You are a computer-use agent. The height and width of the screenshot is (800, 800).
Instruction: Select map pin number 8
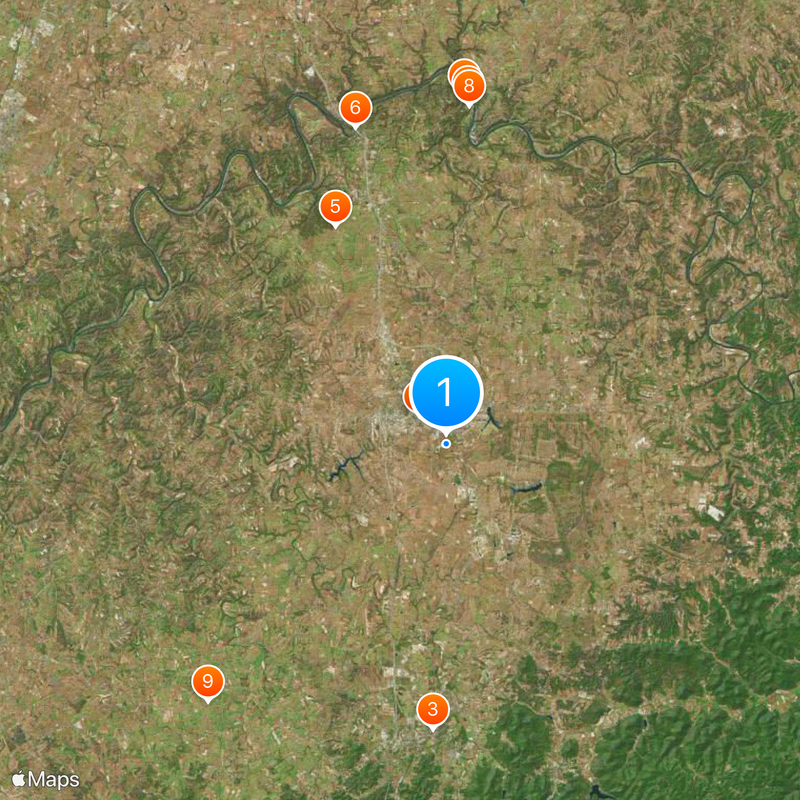pos(469,87)
